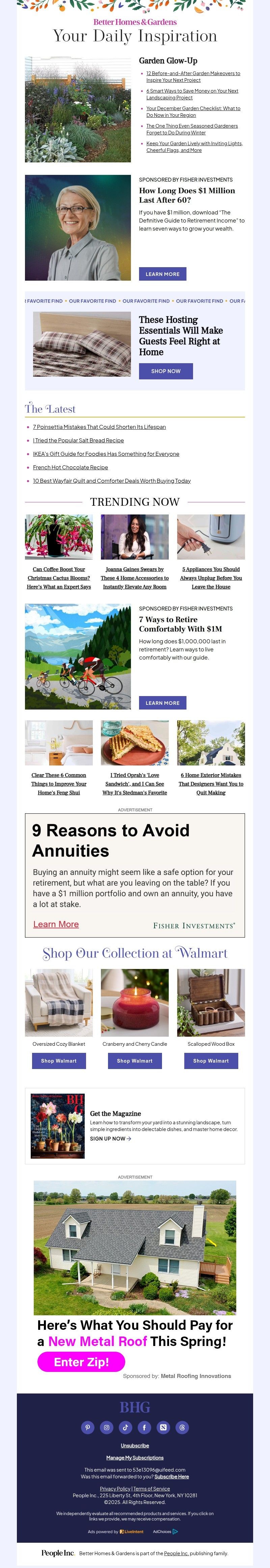Select Enter Zip! on the metal roof ad
The width and height of the screenshot is (270, 1568).
(81, 1362)
